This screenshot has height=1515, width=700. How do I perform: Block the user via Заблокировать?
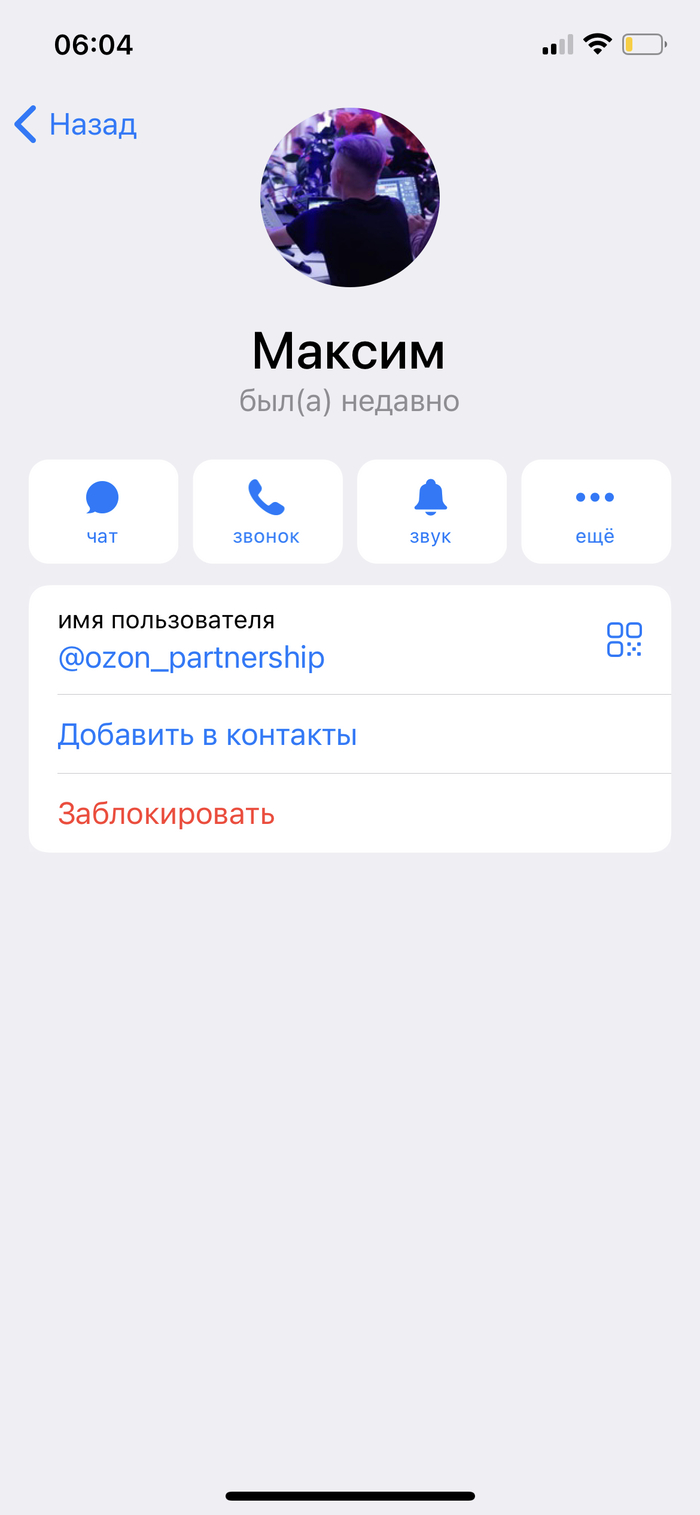point(166,814)
